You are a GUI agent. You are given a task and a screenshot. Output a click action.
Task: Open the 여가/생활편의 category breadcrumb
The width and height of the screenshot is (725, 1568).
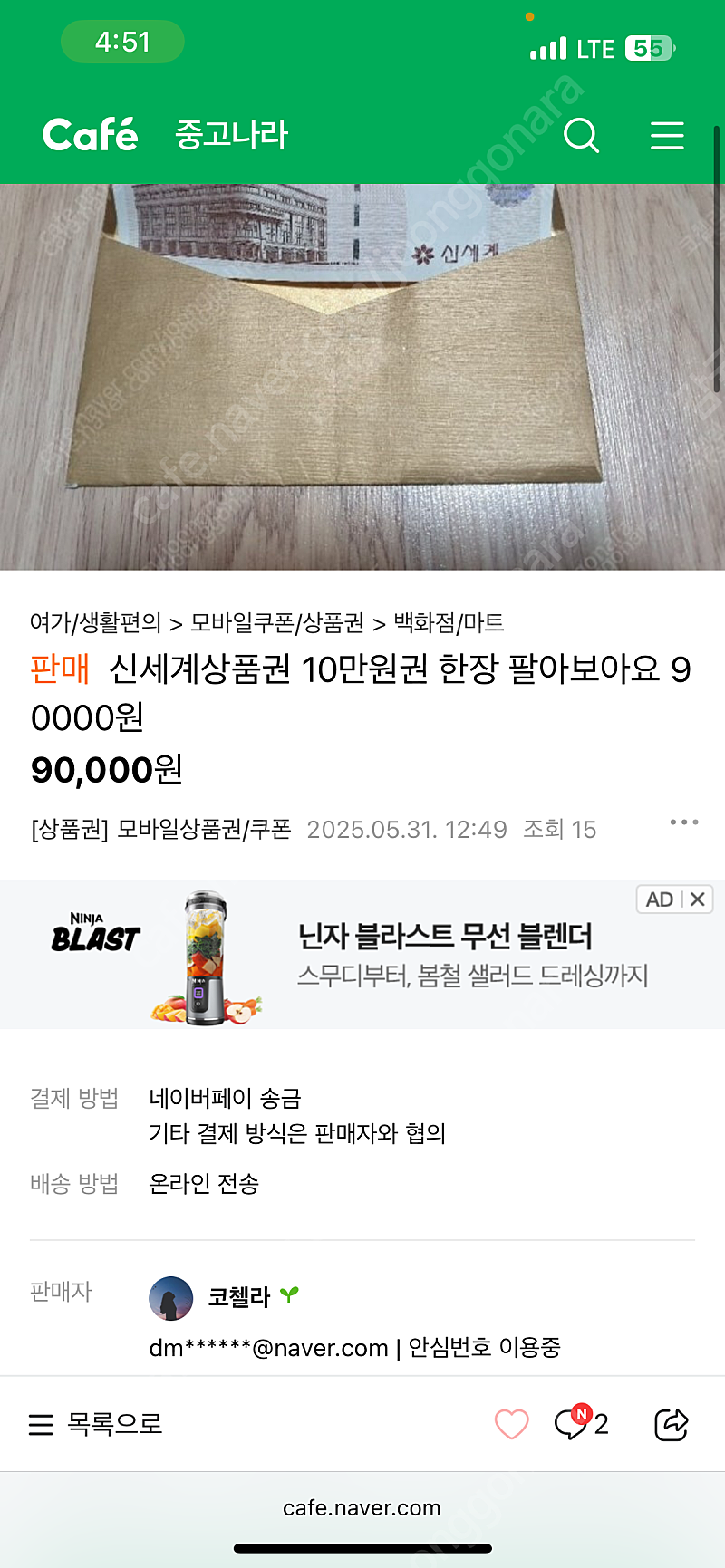(95, 622)
